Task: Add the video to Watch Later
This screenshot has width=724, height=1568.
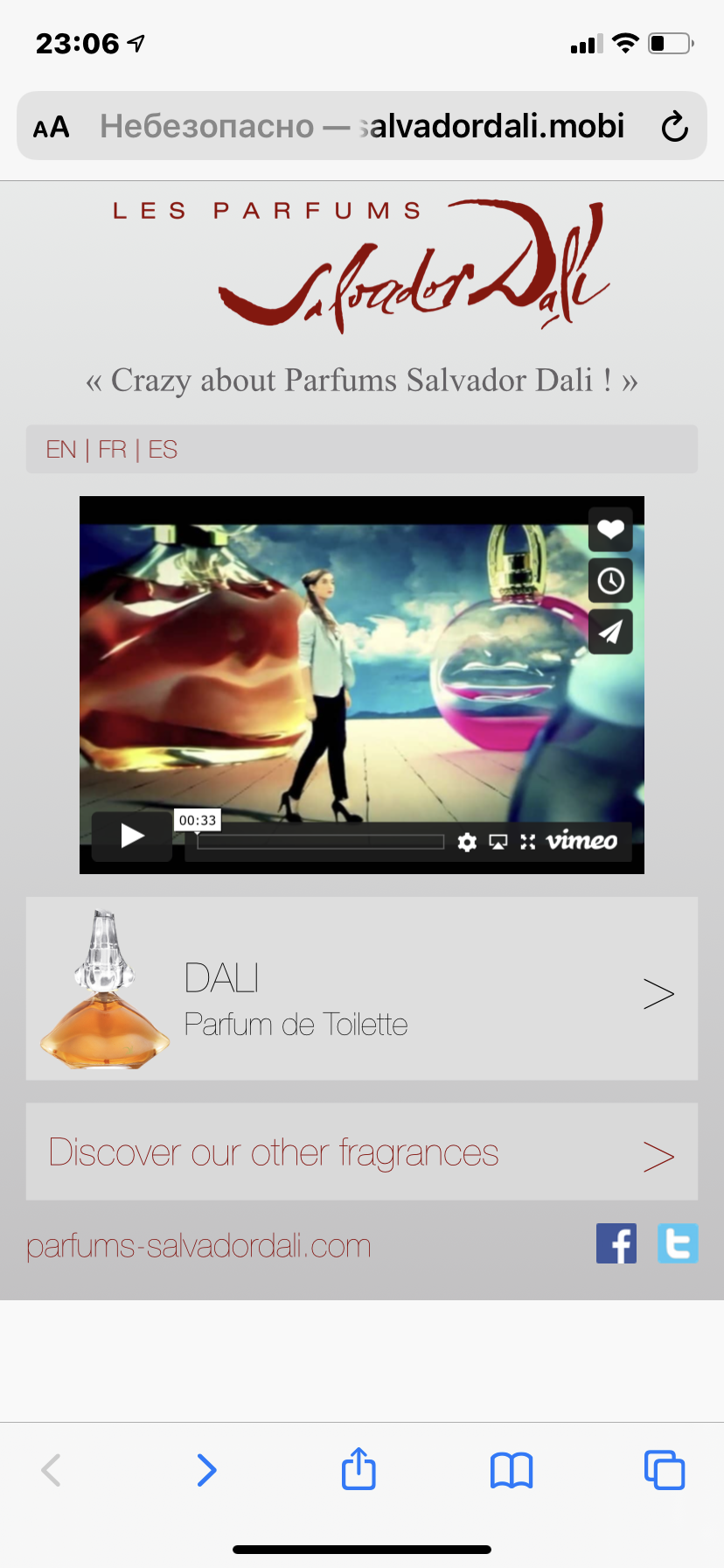Action: 610,581
